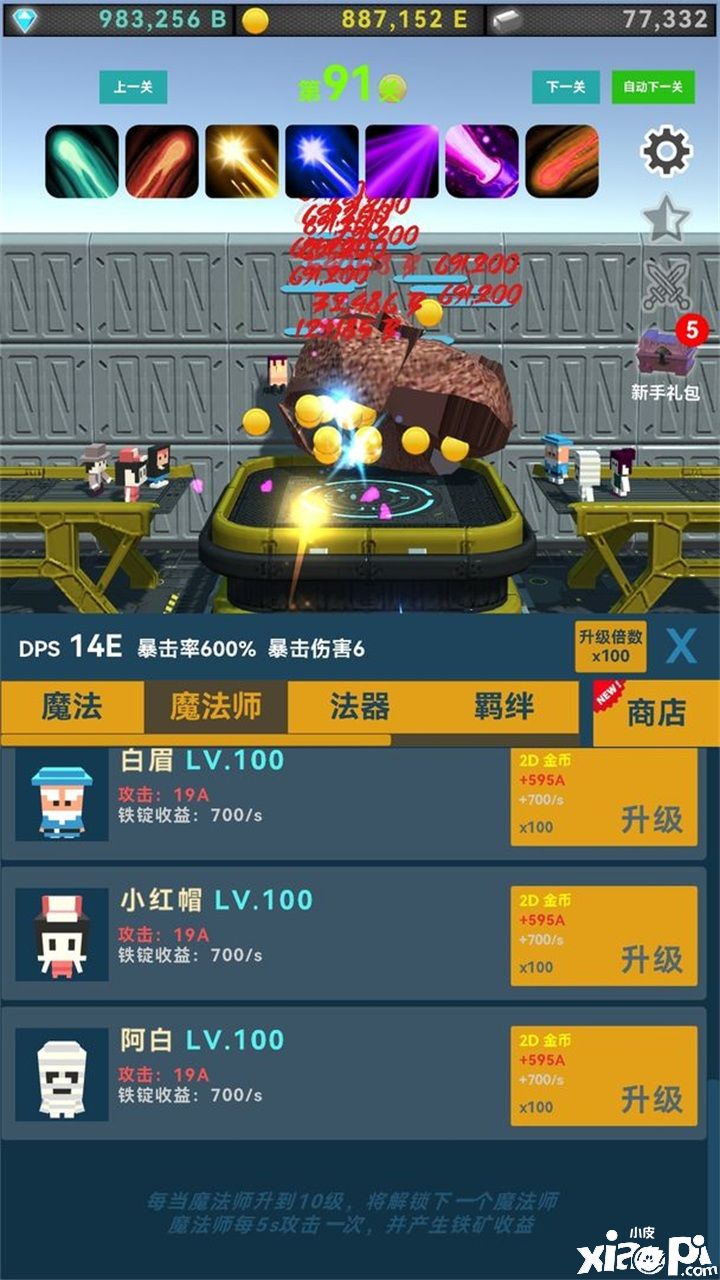This screenshot has width=720, height=1280.
Task: Switch to the 羁绊 tab
Action: click(503, 708)
